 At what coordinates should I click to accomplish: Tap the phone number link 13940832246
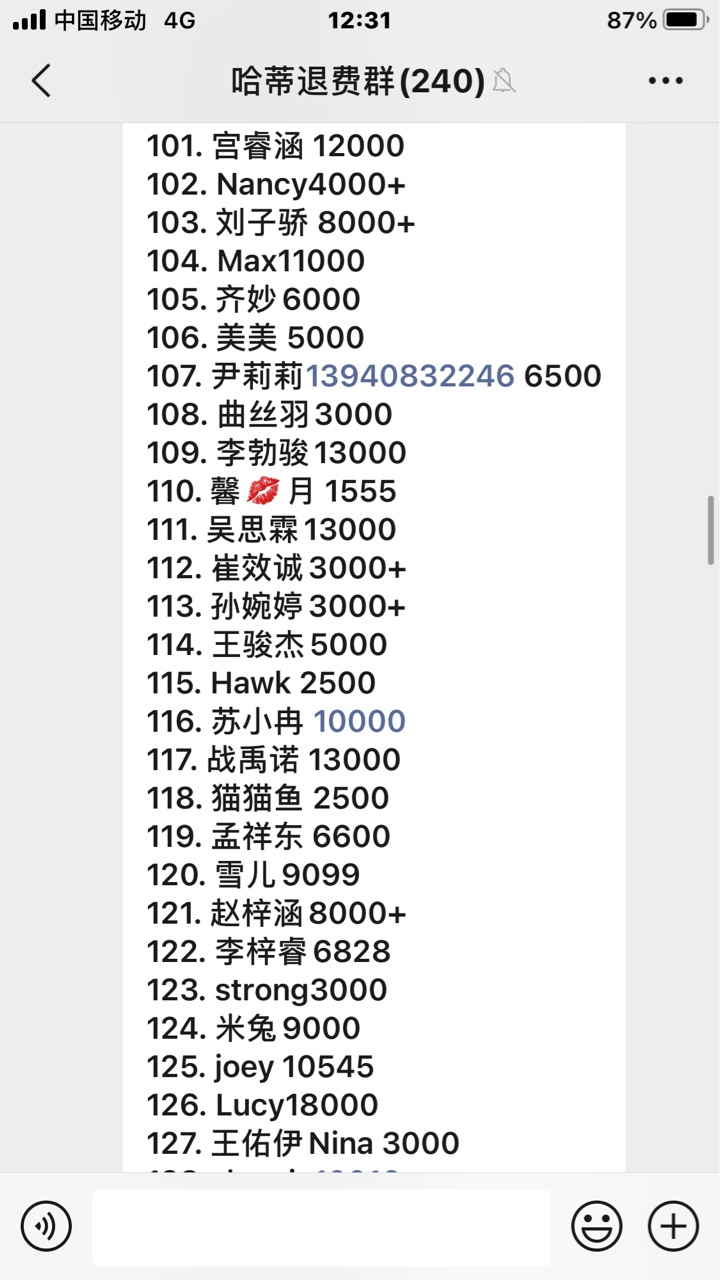[x=410, y=376]
